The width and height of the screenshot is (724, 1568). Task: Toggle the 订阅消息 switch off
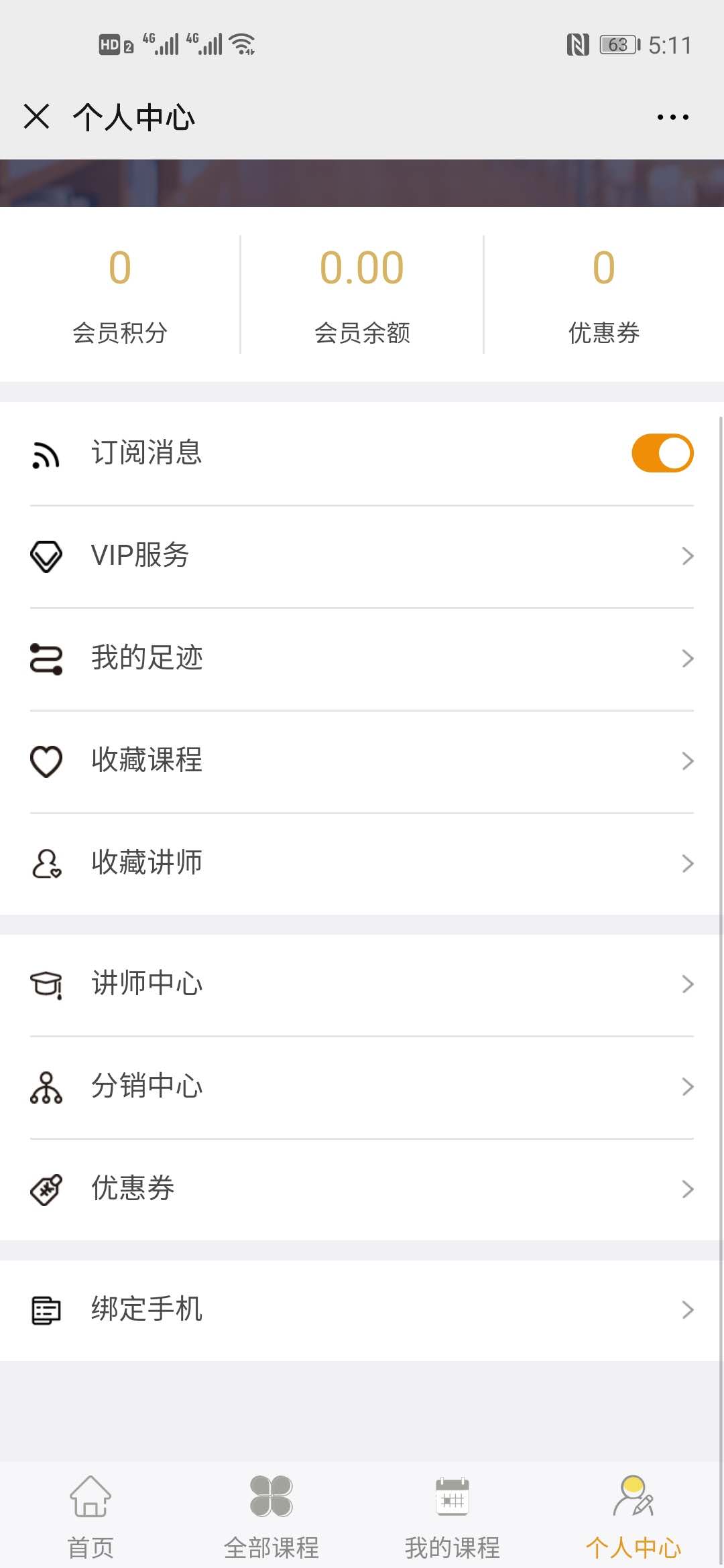[662, 453]
